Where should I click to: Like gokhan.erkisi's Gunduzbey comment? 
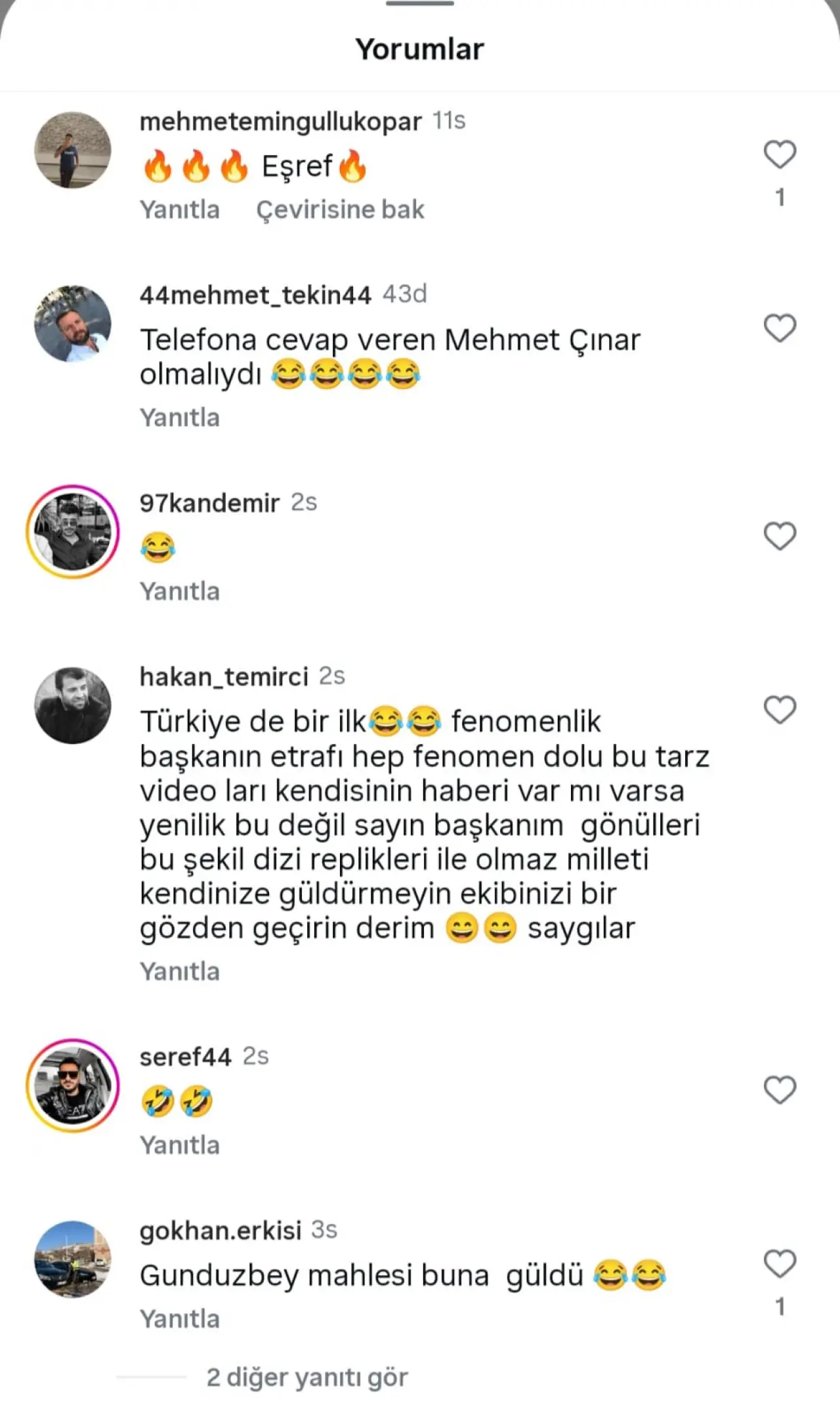tap(780, 1264)
